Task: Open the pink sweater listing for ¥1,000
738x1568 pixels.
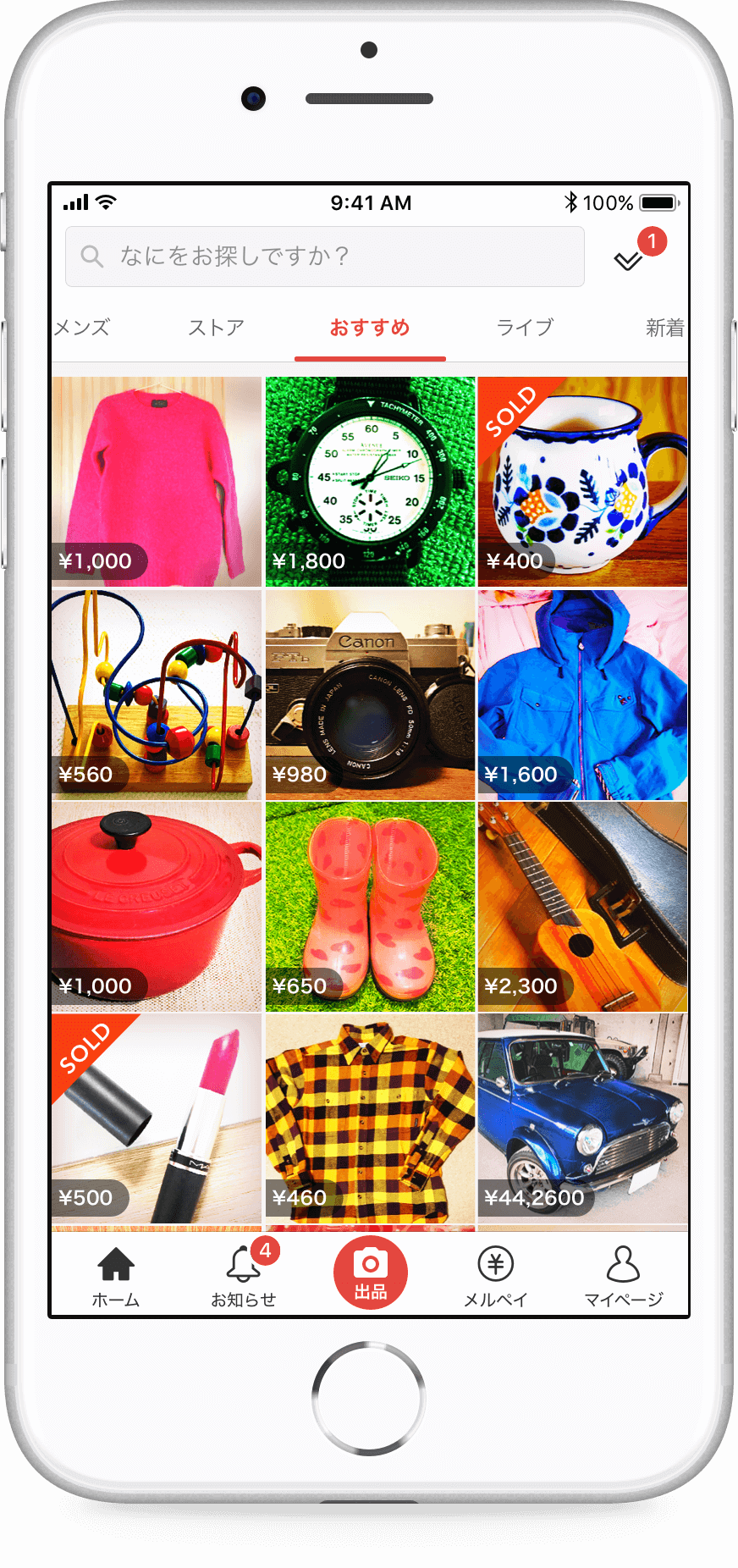Action: [157, 481]
